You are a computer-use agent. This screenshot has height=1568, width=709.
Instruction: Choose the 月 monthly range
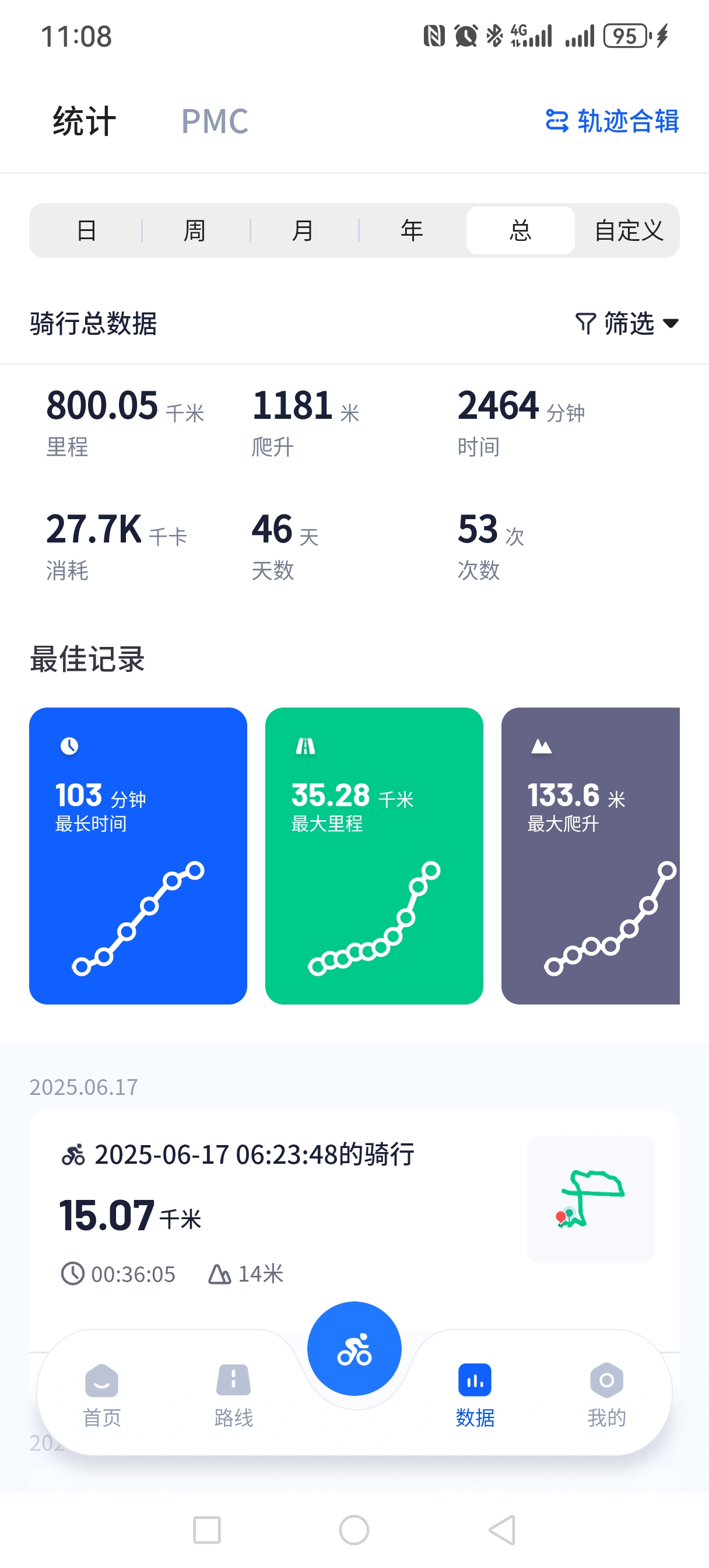click(x=303, y=230)
